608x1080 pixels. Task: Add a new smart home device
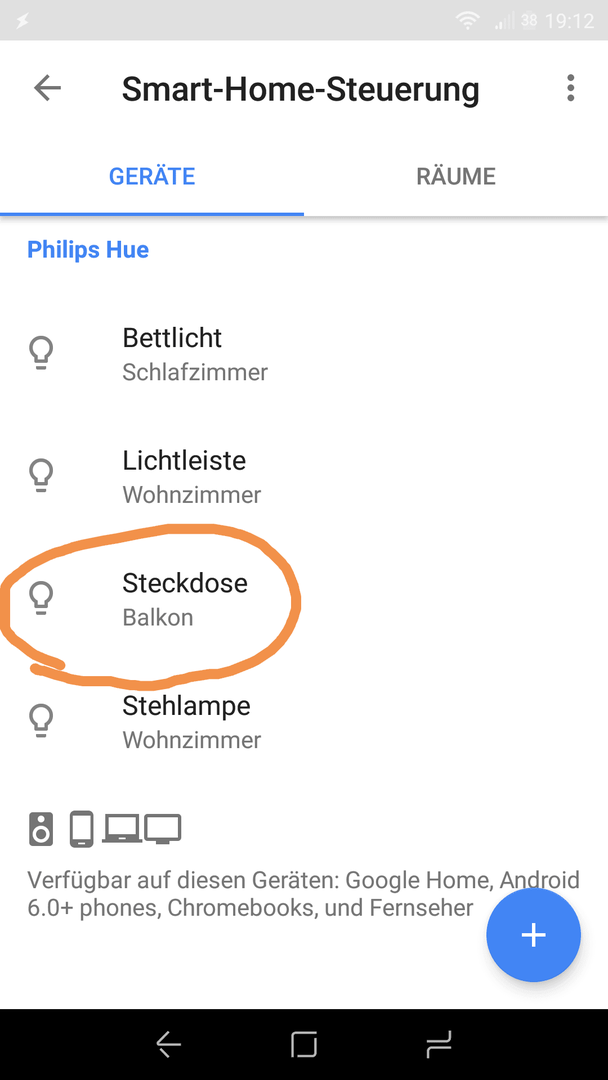533,935
